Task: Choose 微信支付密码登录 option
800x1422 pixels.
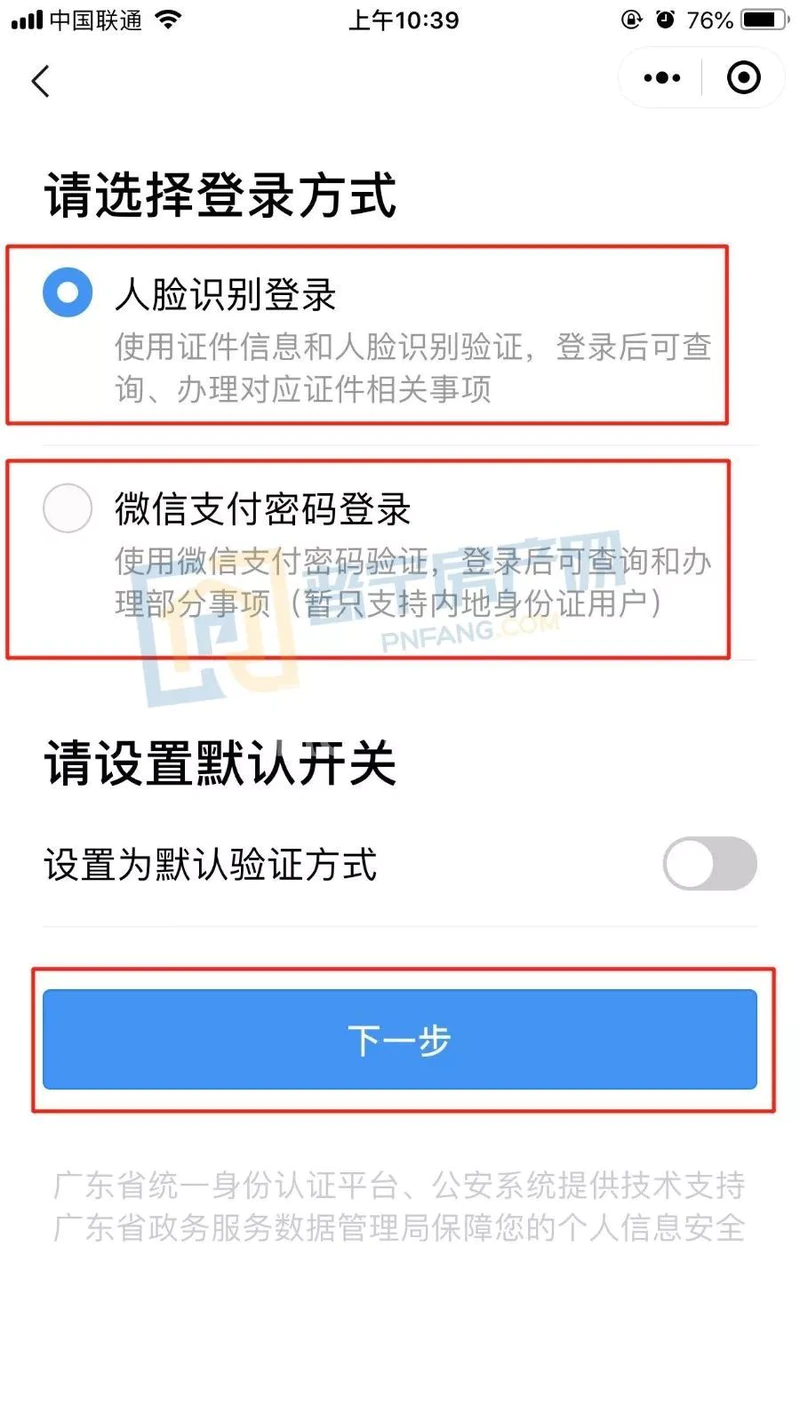Action: [68, 509]
